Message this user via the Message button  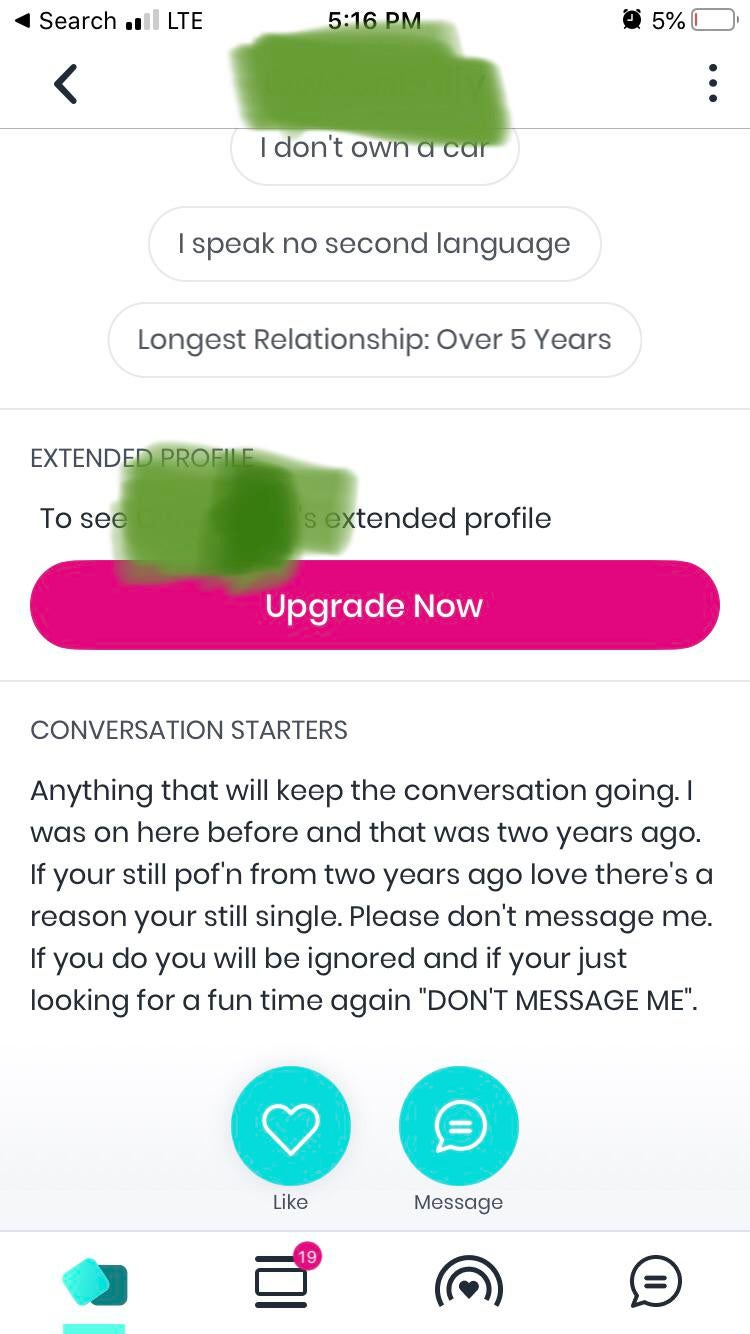pos(458,1126)
